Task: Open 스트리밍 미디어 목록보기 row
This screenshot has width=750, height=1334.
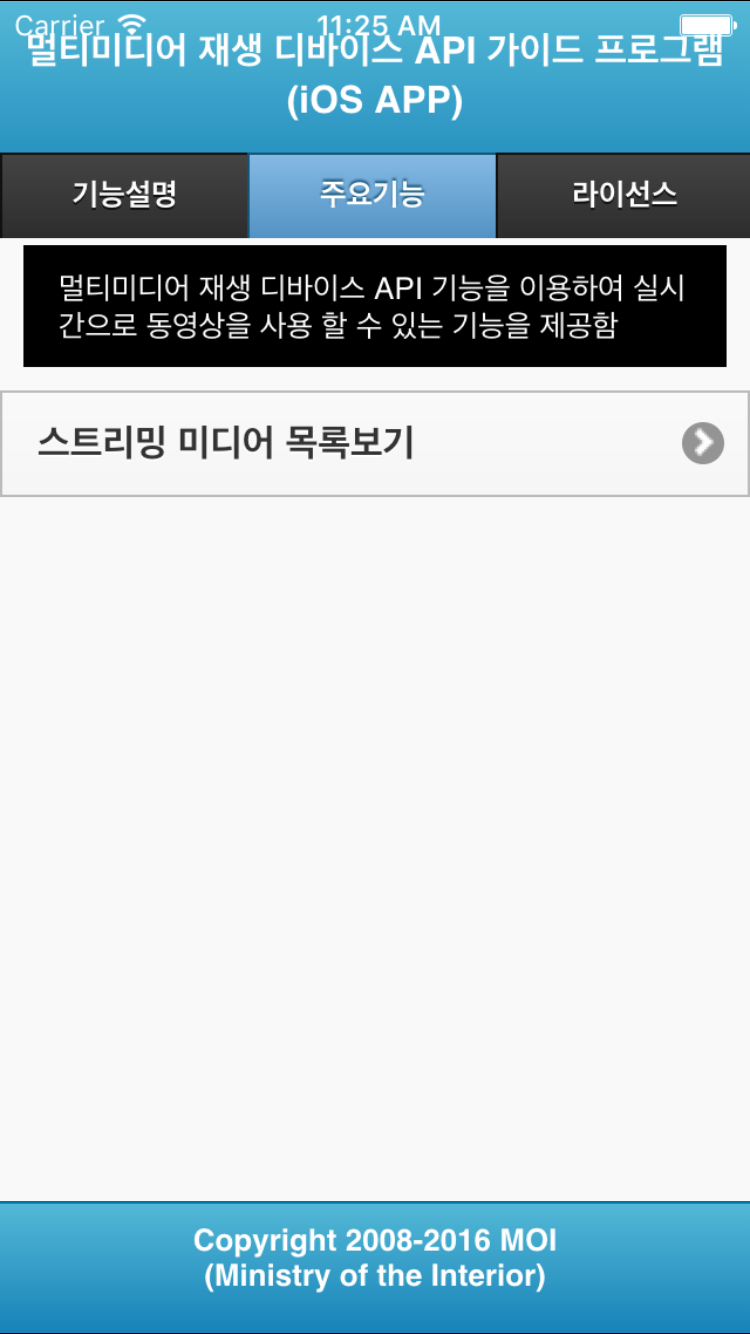Action: coord(375,443)
